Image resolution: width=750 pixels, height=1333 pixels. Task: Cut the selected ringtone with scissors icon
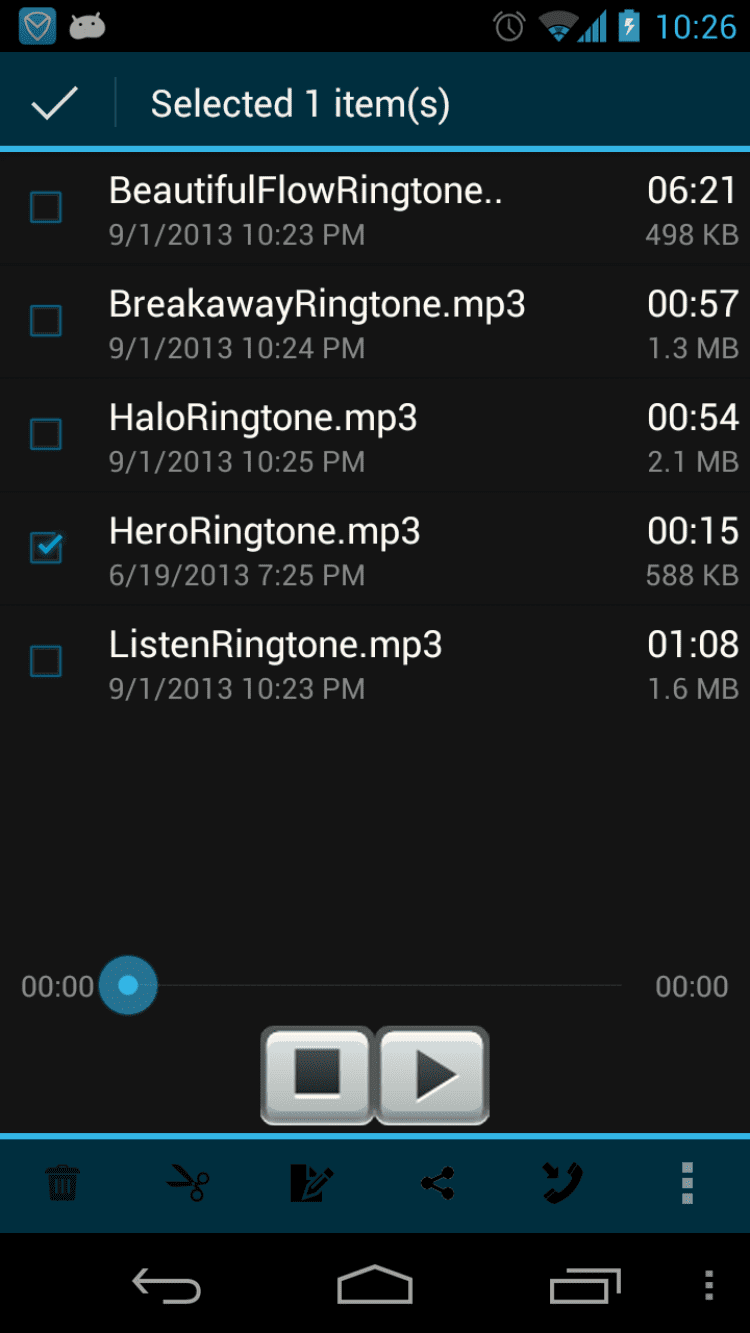coord(187,1184)
